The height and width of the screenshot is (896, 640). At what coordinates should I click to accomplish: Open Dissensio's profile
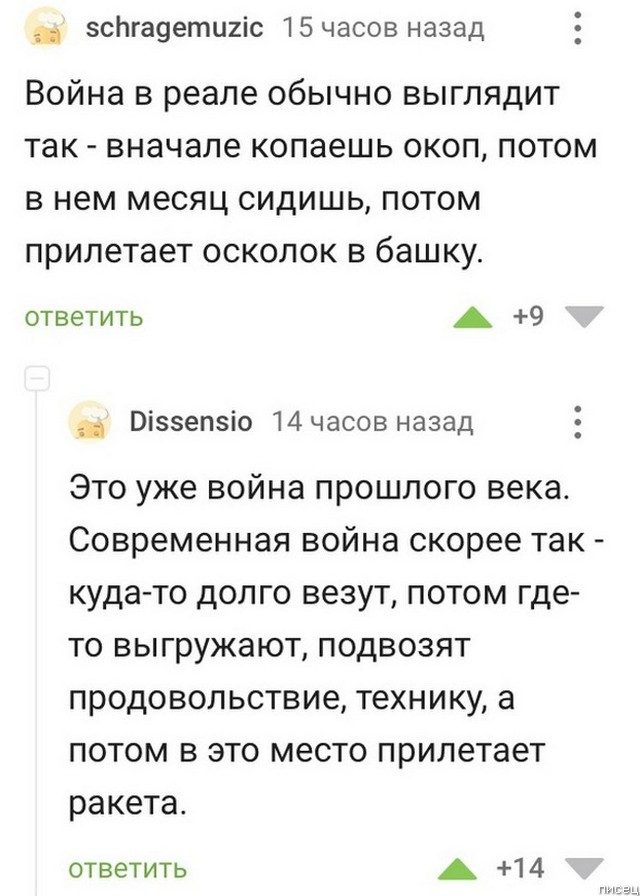(191, 422)
